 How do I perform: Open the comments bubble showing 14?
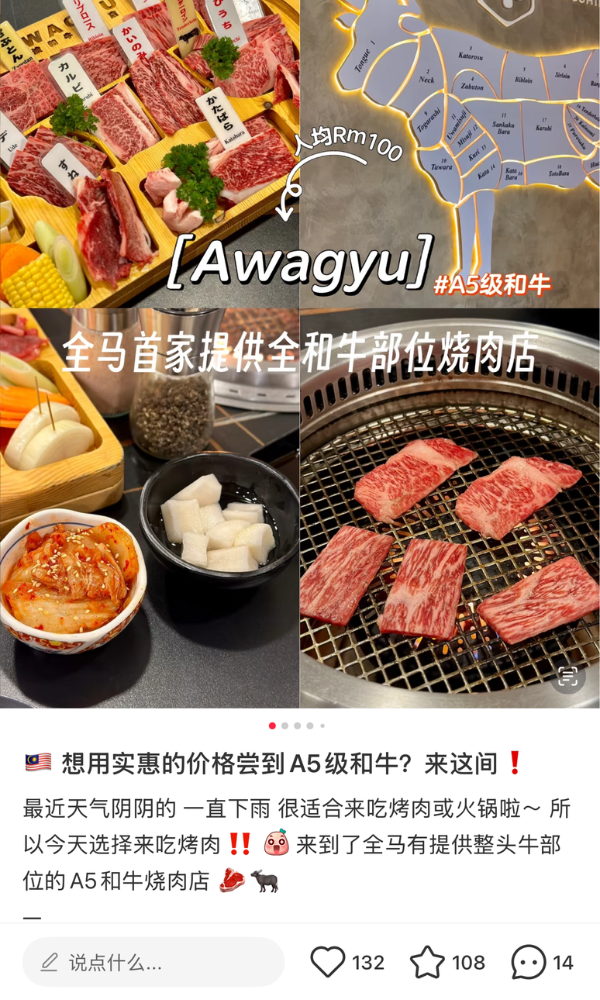coord(529,962)
